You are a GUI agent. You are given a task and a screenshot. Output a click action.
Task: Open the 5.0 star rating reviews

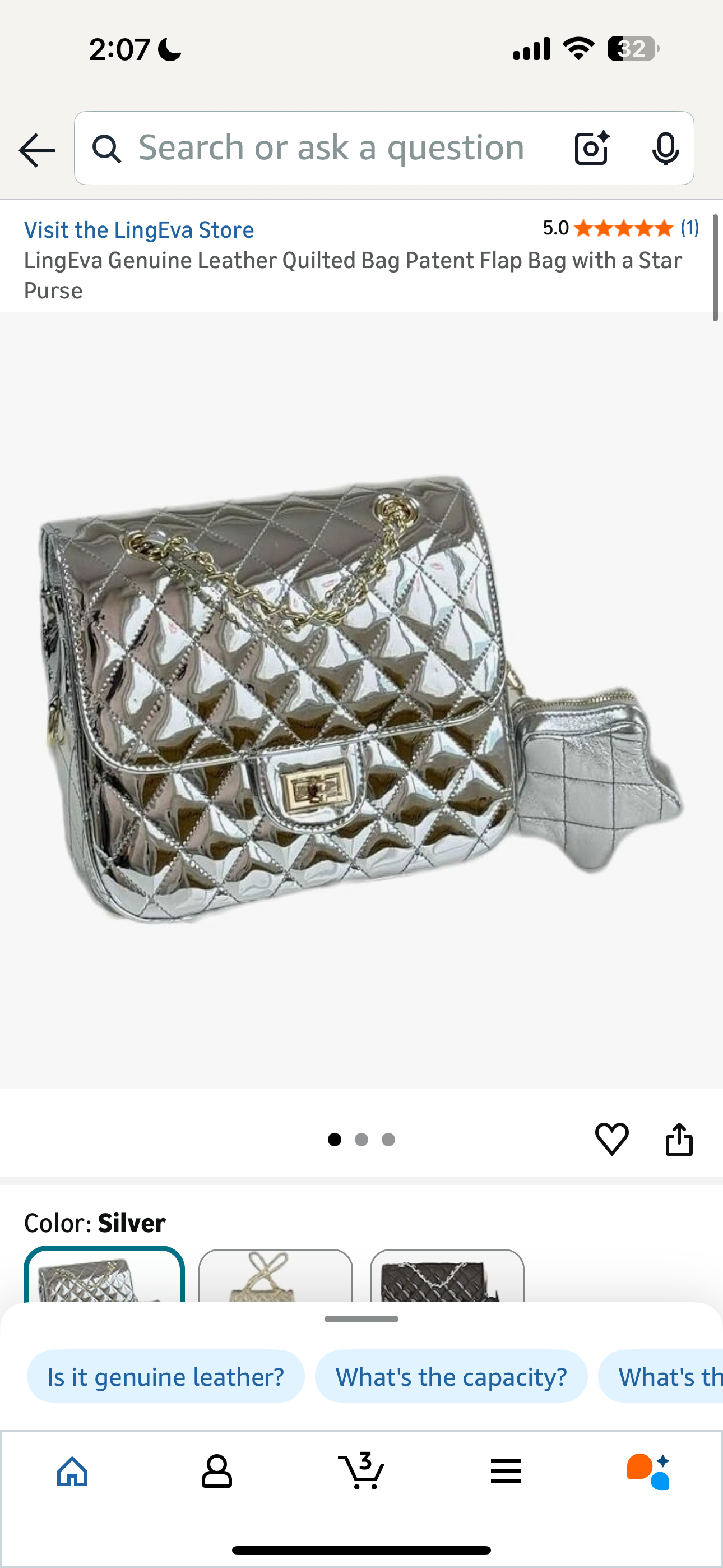pyautogui.click(x=621, y=228)
